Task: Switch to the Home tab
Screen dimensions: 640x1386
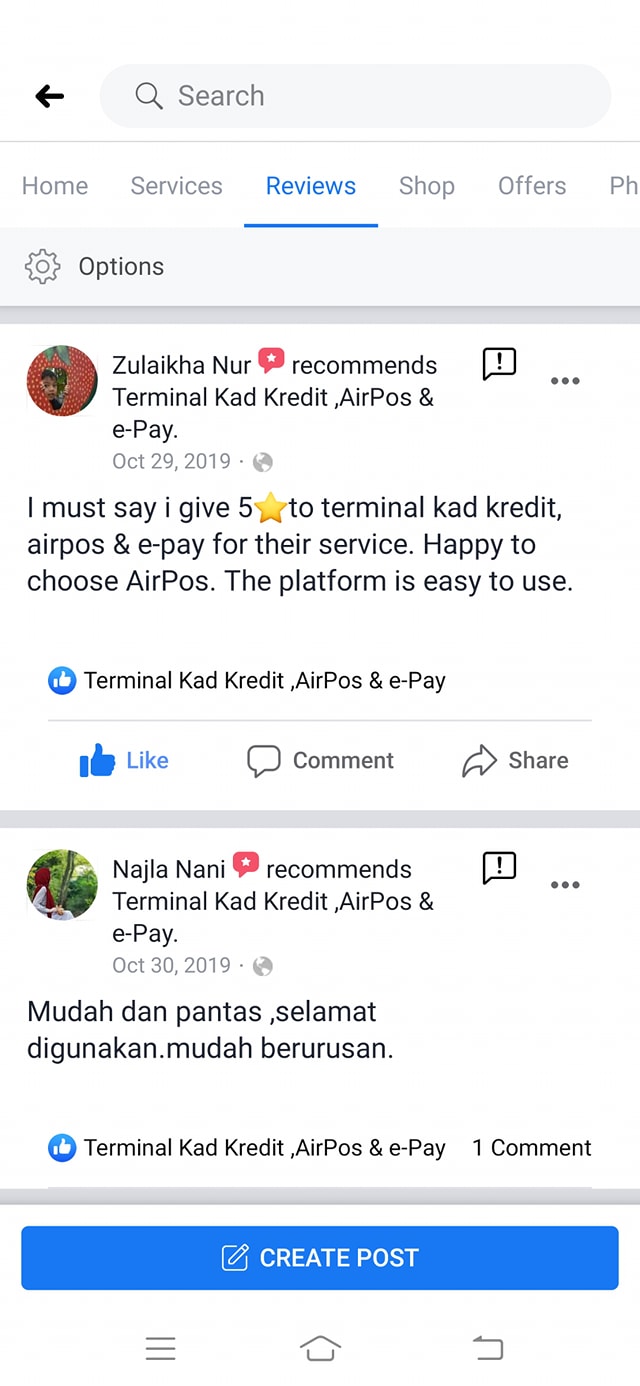Action: pos(55,186)
